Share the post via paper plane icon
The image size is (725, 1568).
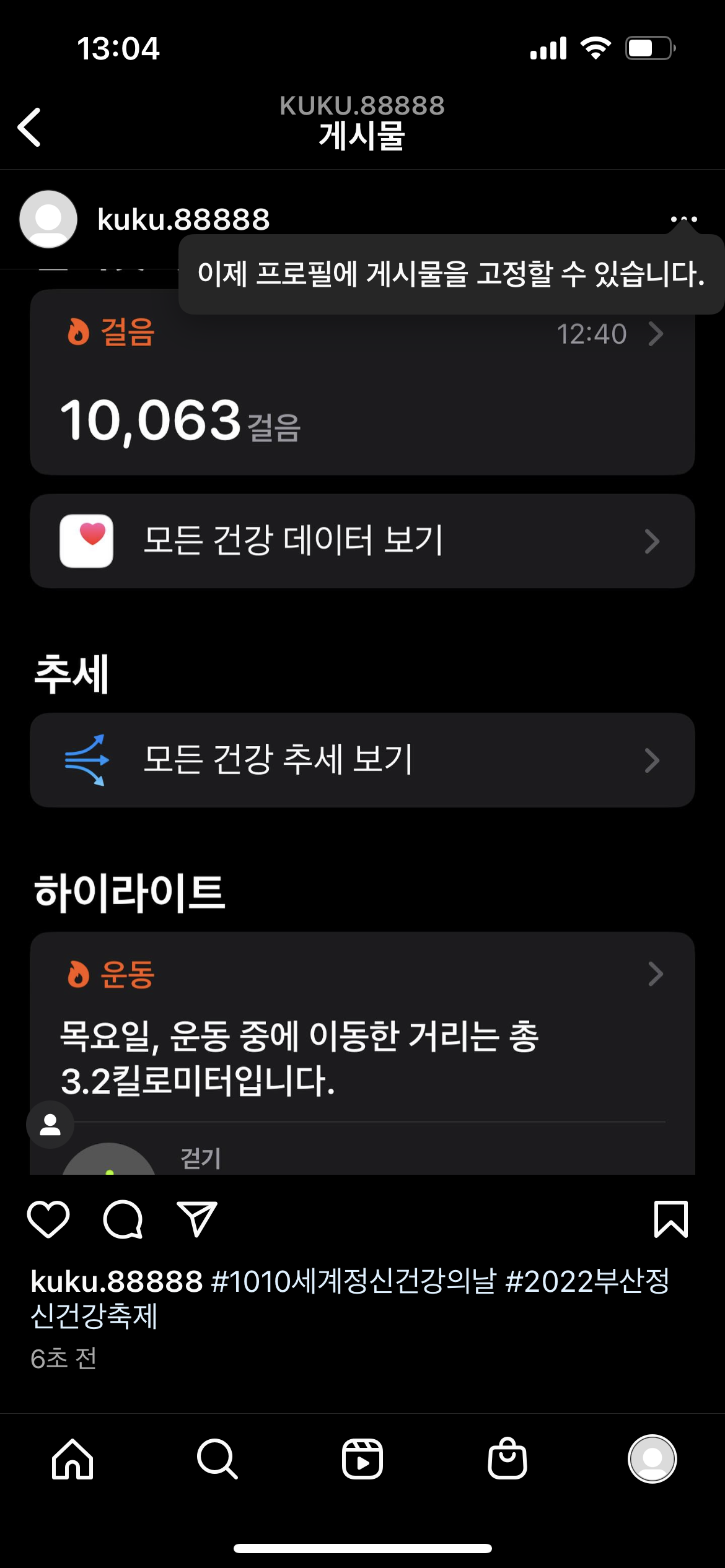[x=197, y=1219]
